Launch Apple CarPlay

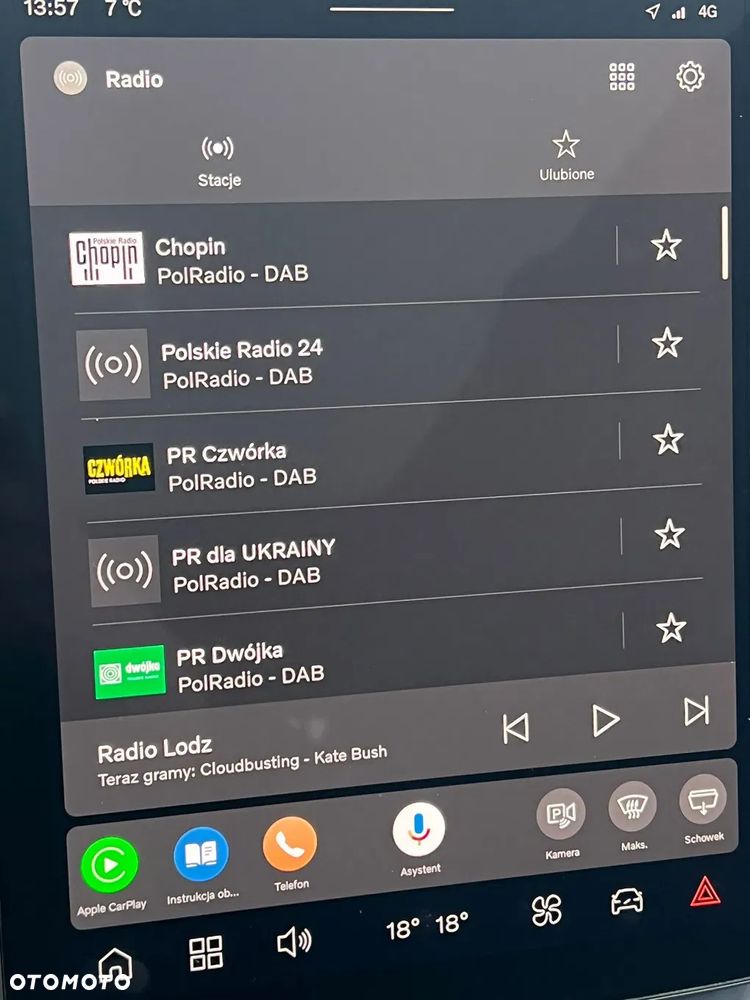[x=109, y=864]
